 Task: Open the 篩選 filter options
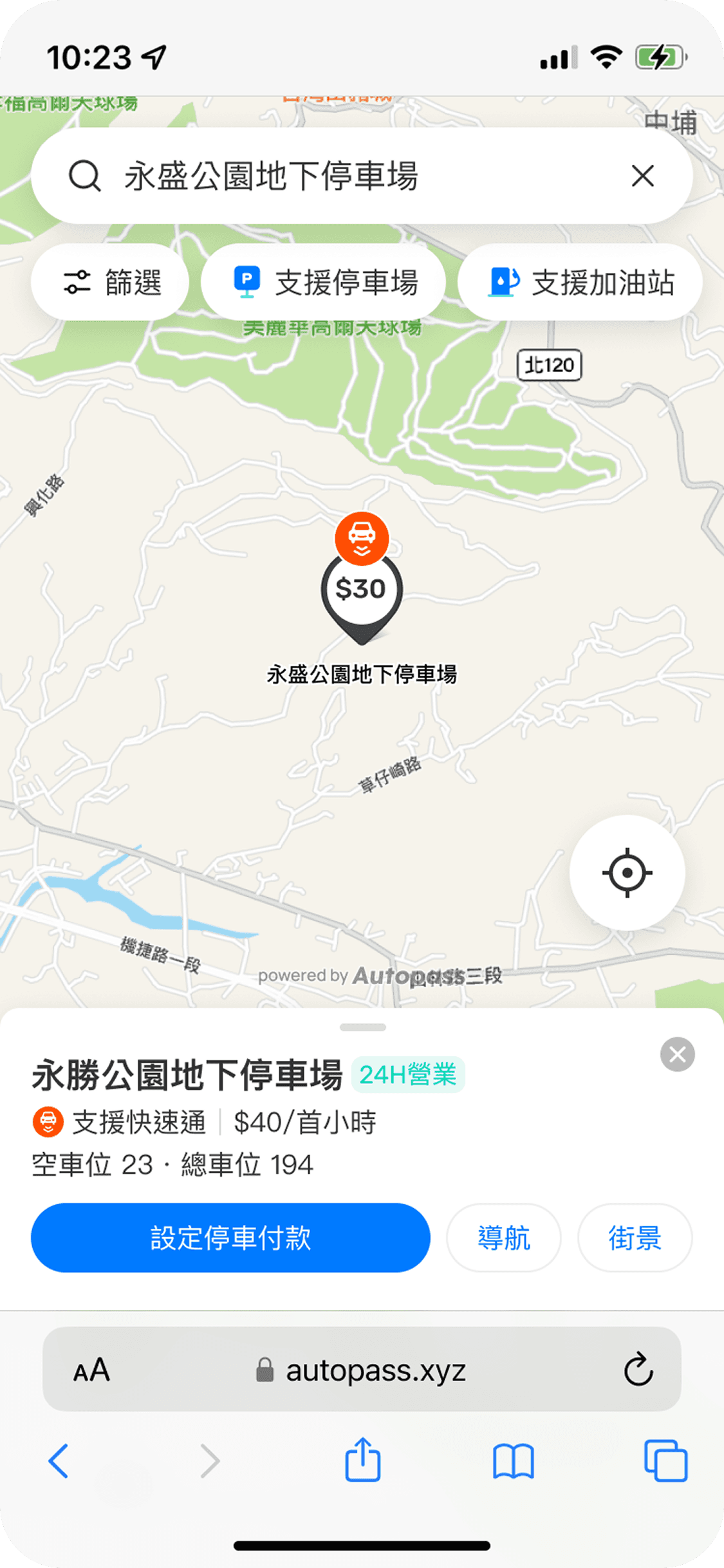click(110, 282)
